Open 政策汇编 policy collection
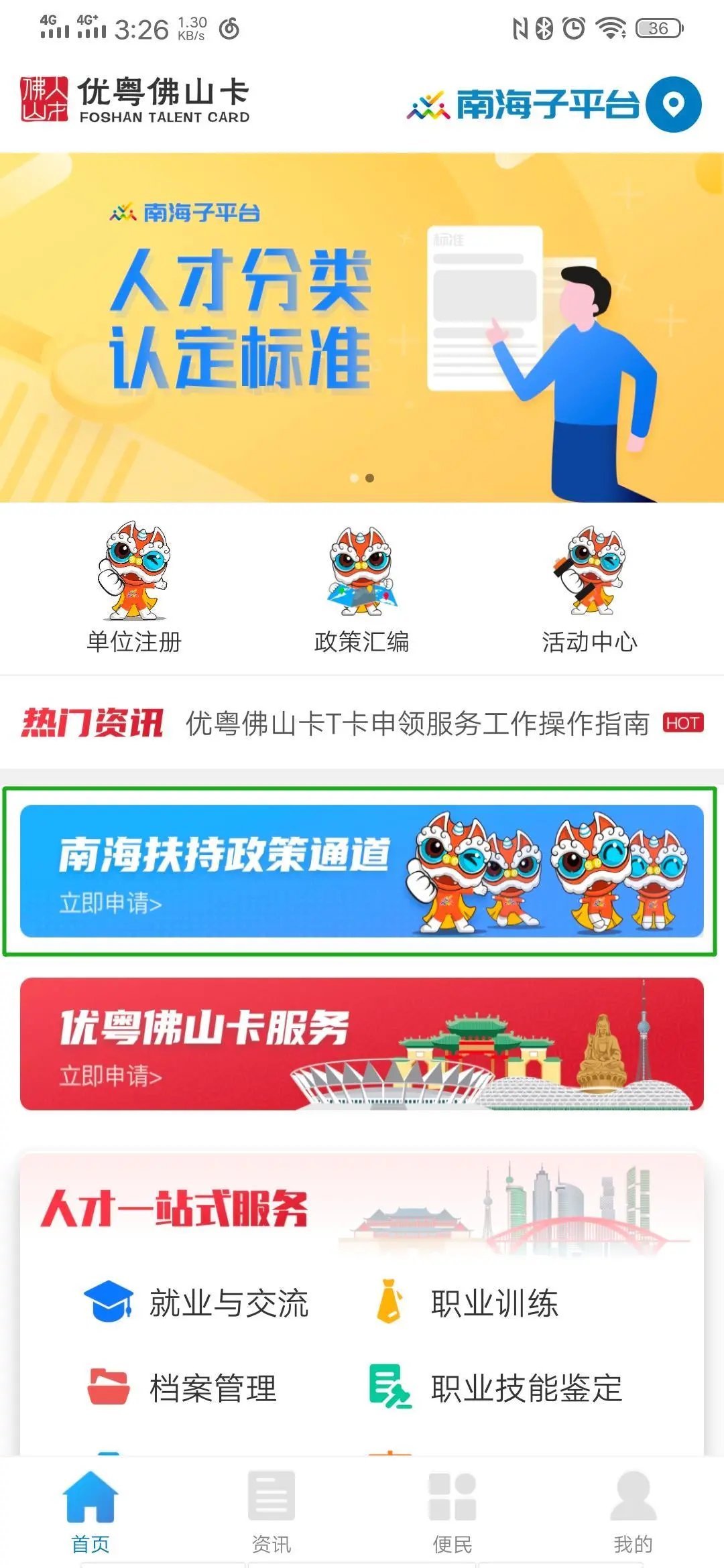This screenshot has height=1568, width=724. [362, 588]
